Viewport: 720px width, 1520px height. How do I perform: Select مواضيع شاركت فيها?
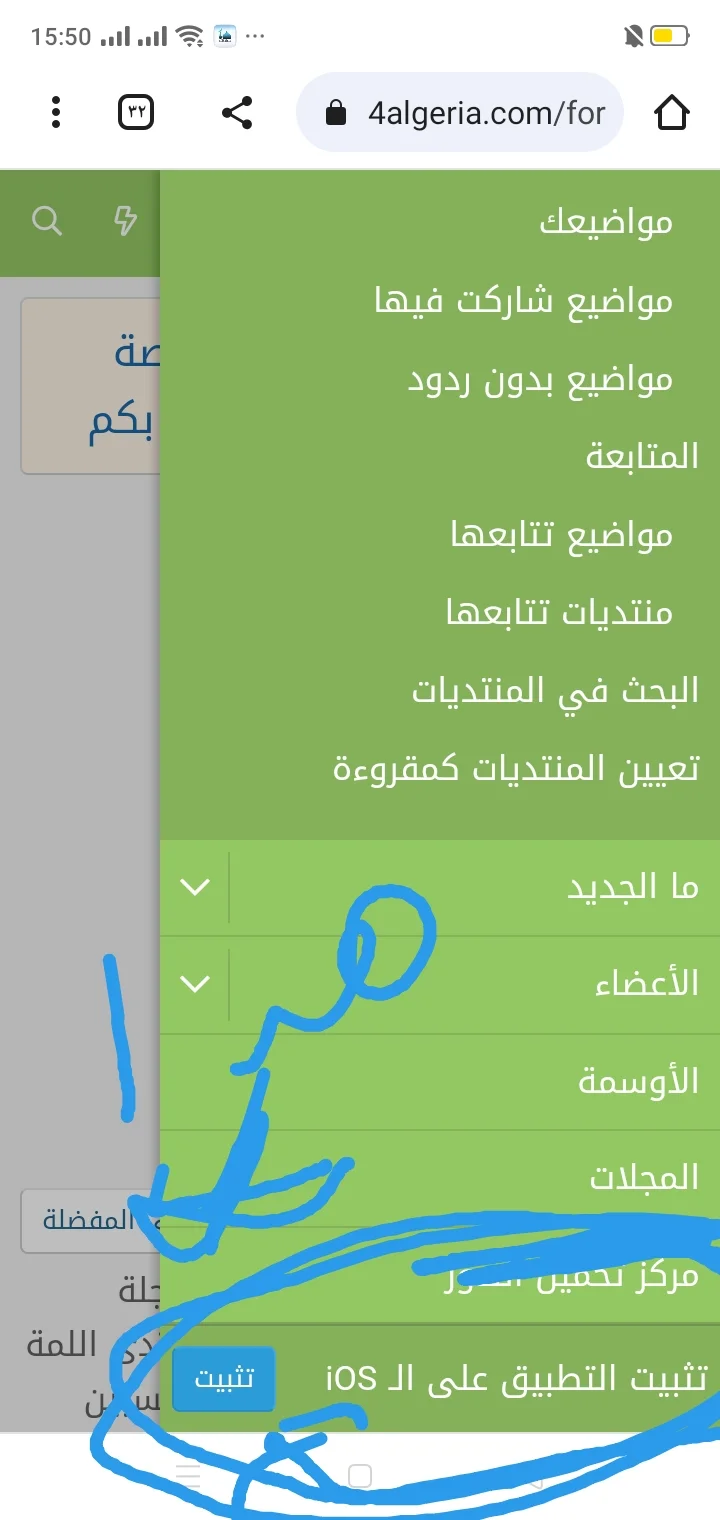523,300
